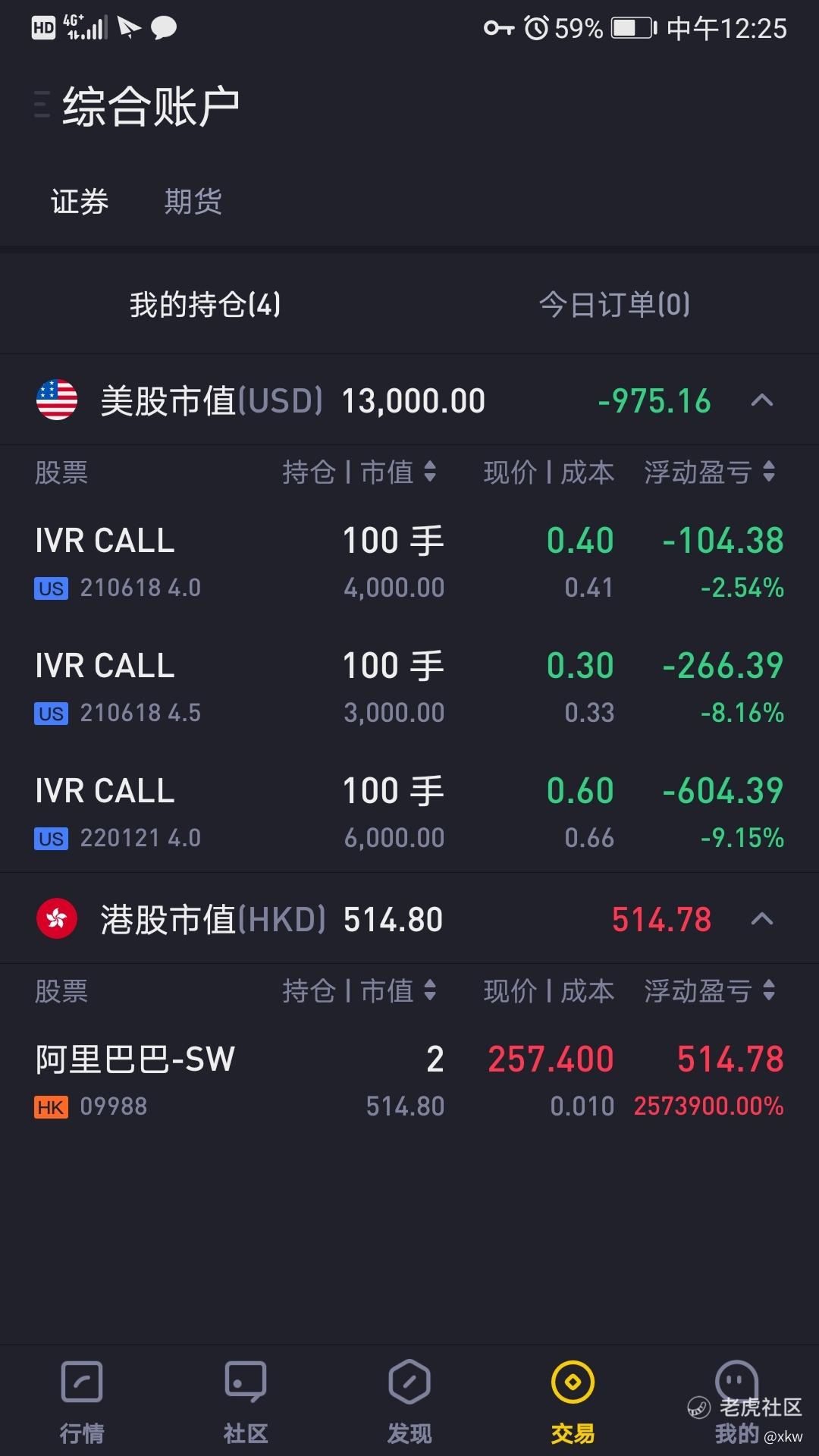
Task: Go to the 行情 tab
Action: pyautogui.click(x=82, y=1401)
